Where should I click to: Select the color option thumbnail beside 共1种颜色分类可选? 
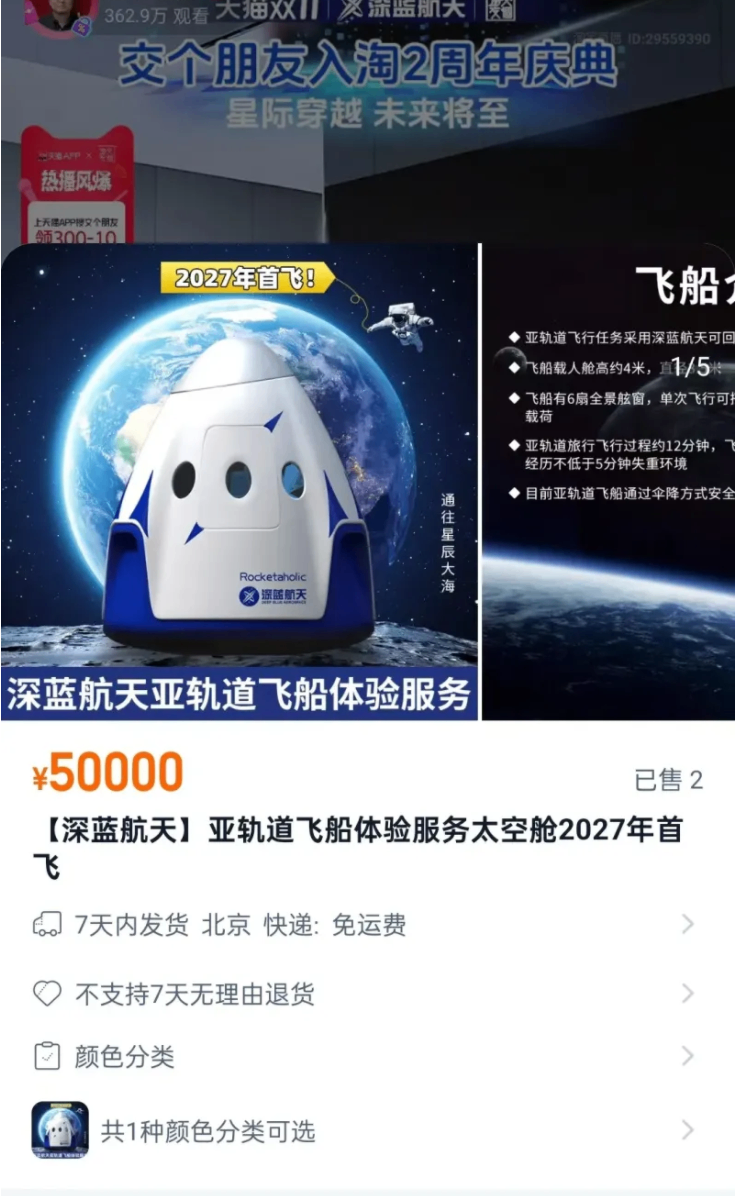(x=60, y=1130)
